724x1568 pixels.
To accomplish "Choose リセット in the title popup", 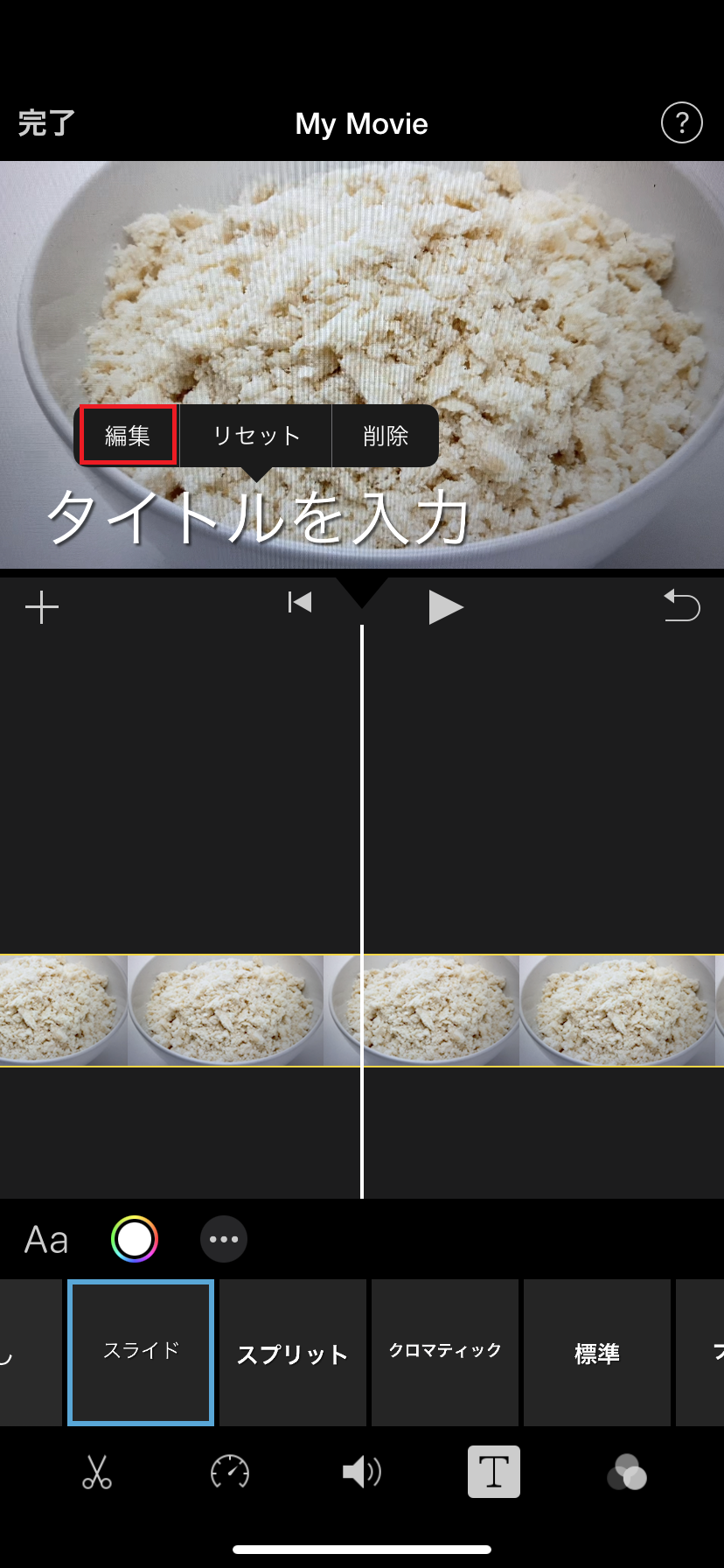I will click(x=256, y=435).
